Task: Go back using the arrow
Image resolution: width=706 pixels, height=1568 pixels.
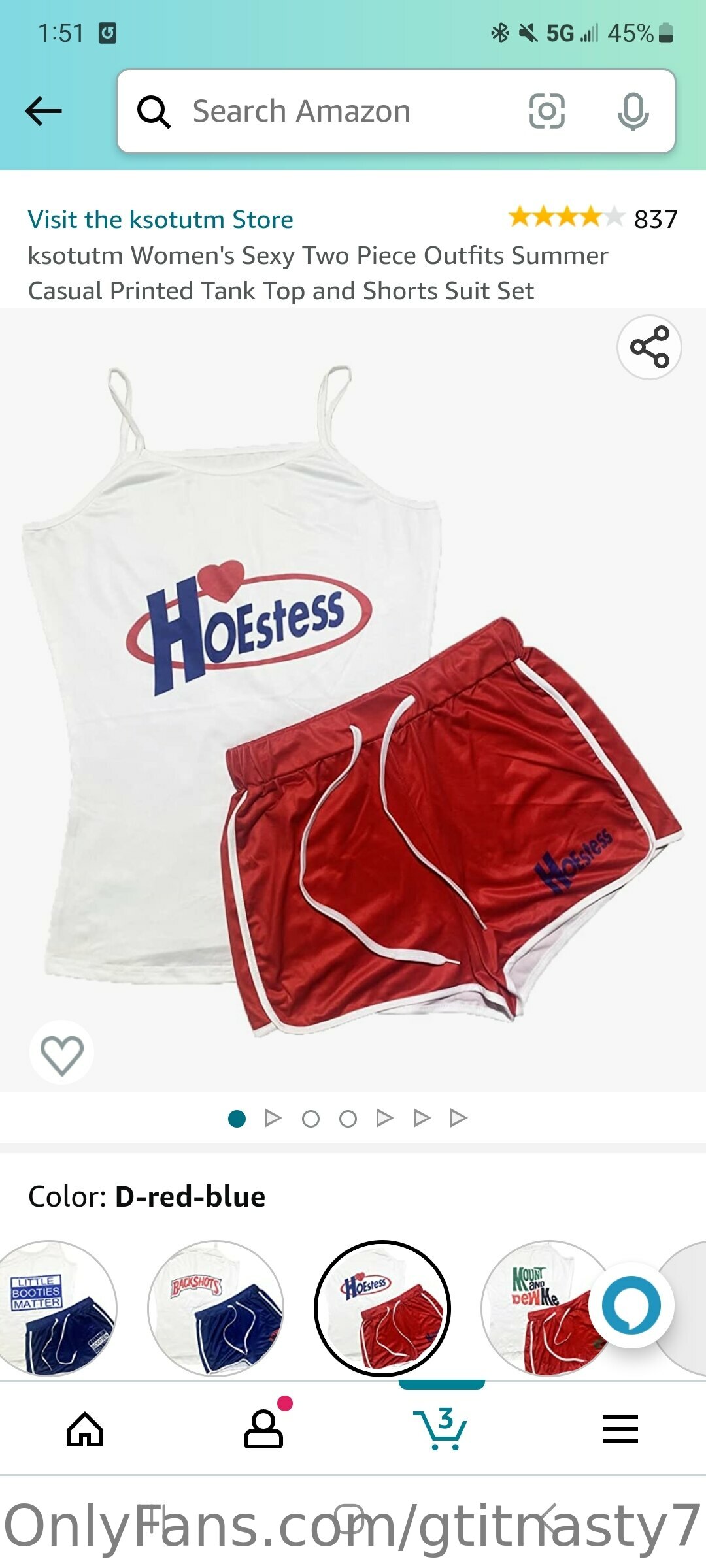Action: (44, 111)
